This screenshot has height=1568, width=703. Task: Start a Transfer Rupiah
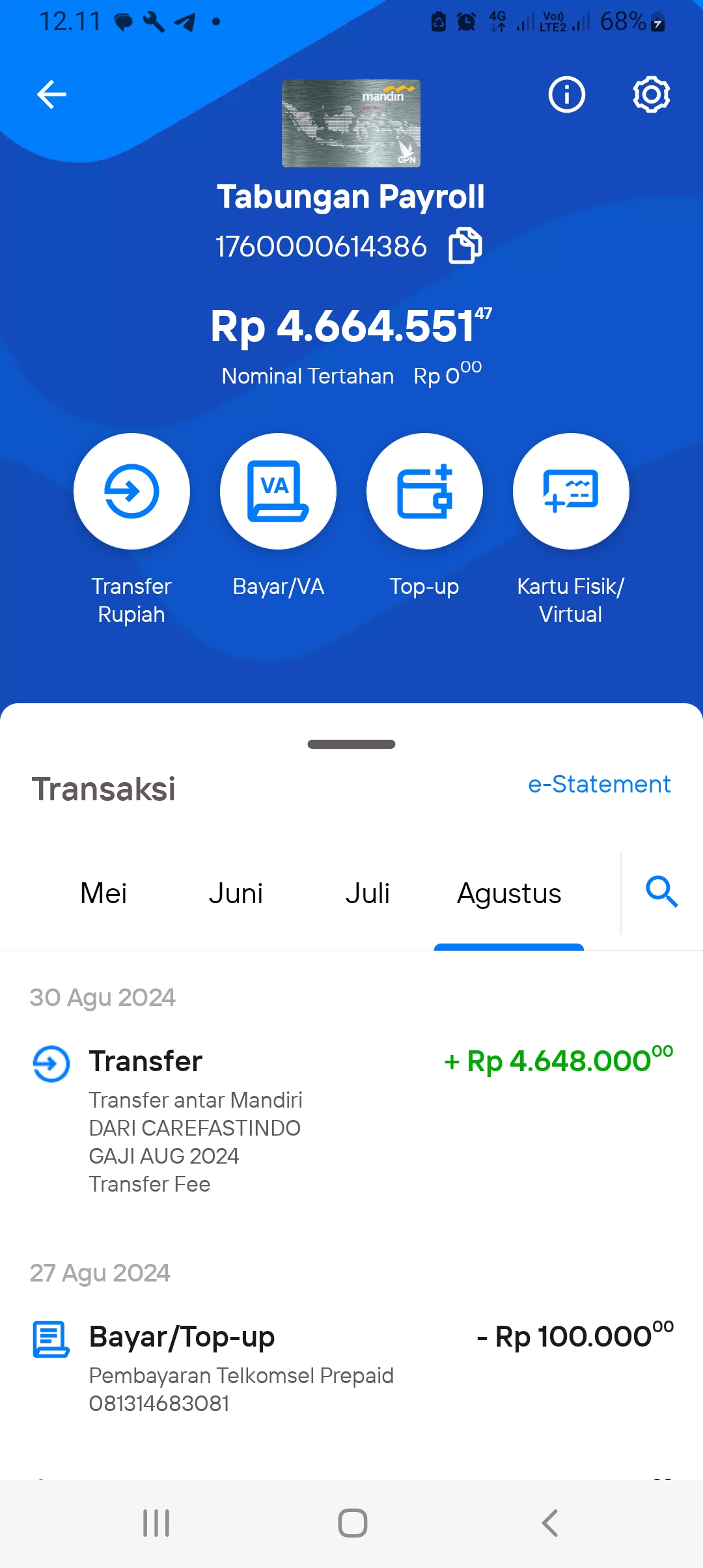coord(131,491)
